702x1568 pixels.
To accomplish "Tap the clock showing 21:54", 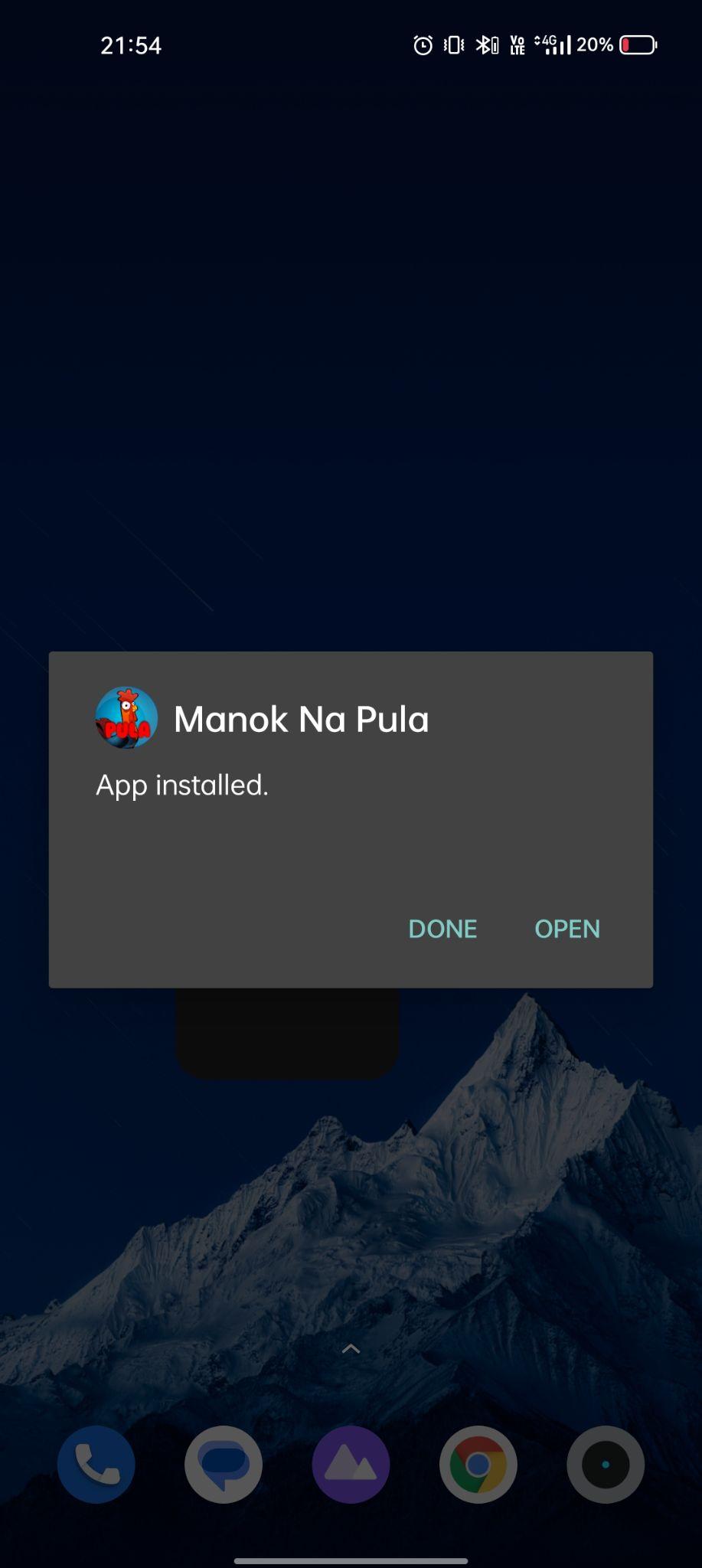I will coord(131,45).
